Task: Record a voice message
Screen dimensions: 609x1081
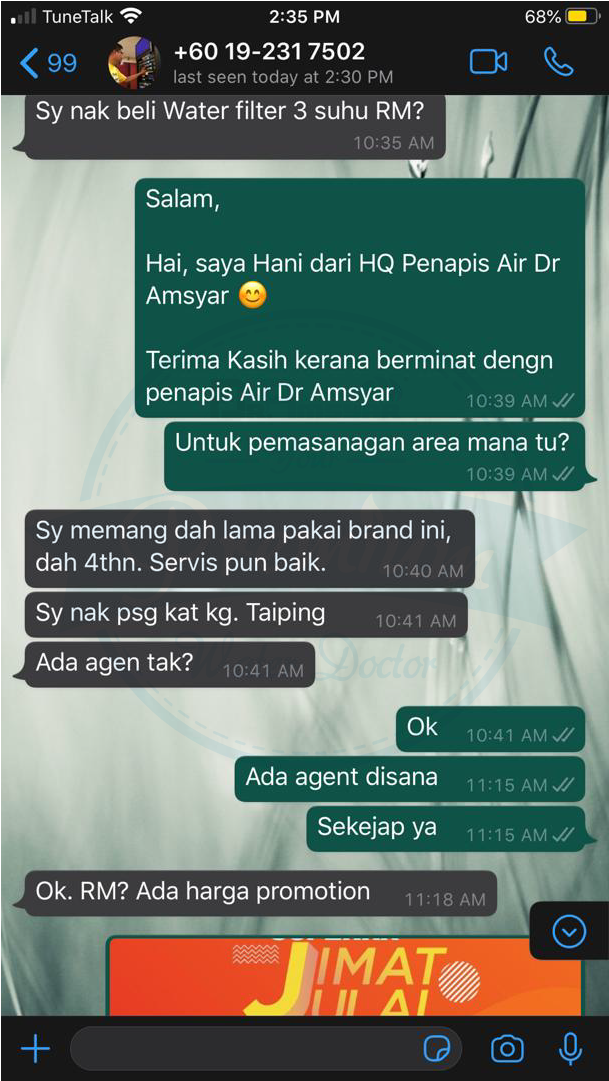Action: 570,1048
